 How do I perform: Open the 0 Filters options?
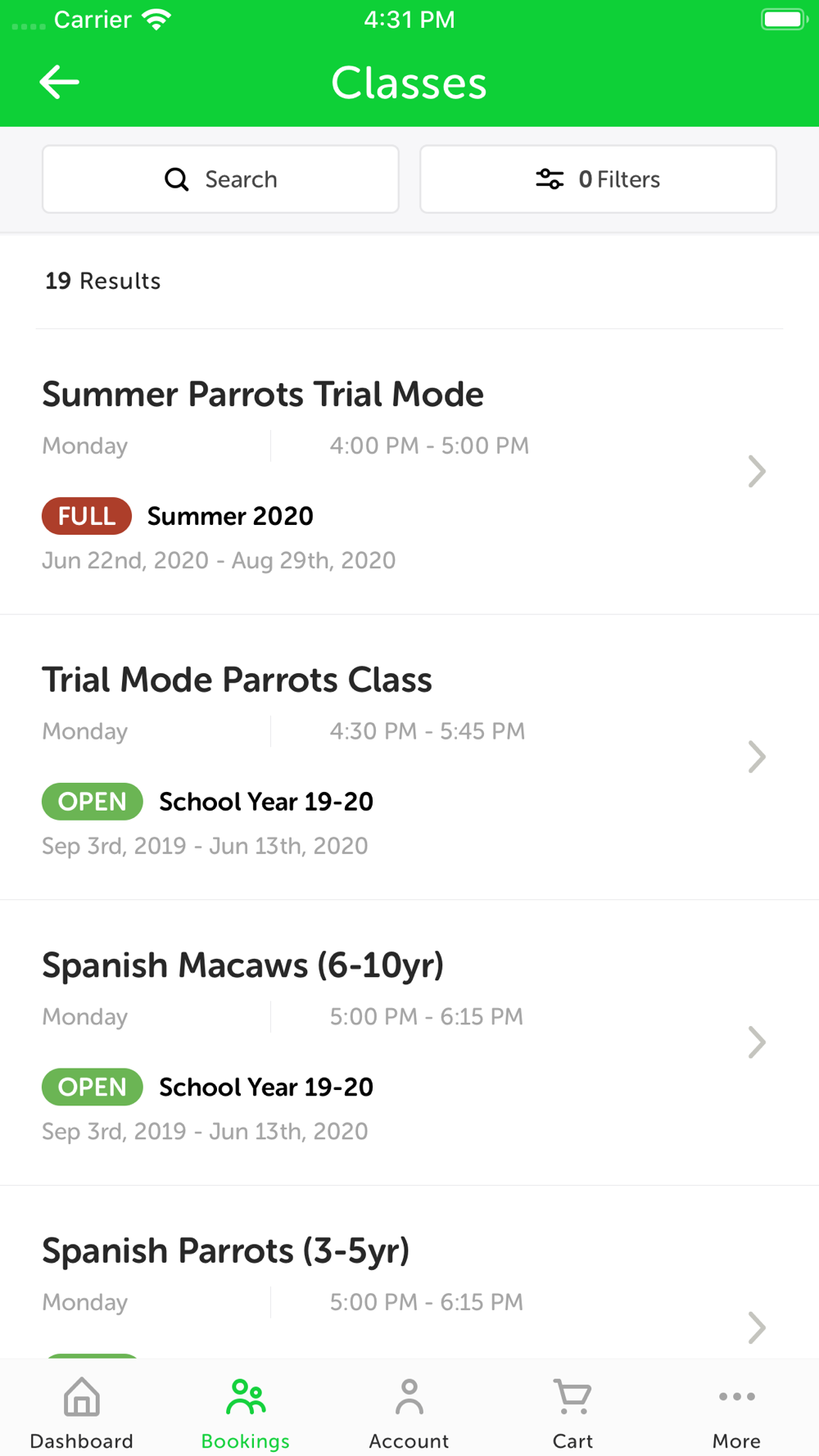pos(598,179)
